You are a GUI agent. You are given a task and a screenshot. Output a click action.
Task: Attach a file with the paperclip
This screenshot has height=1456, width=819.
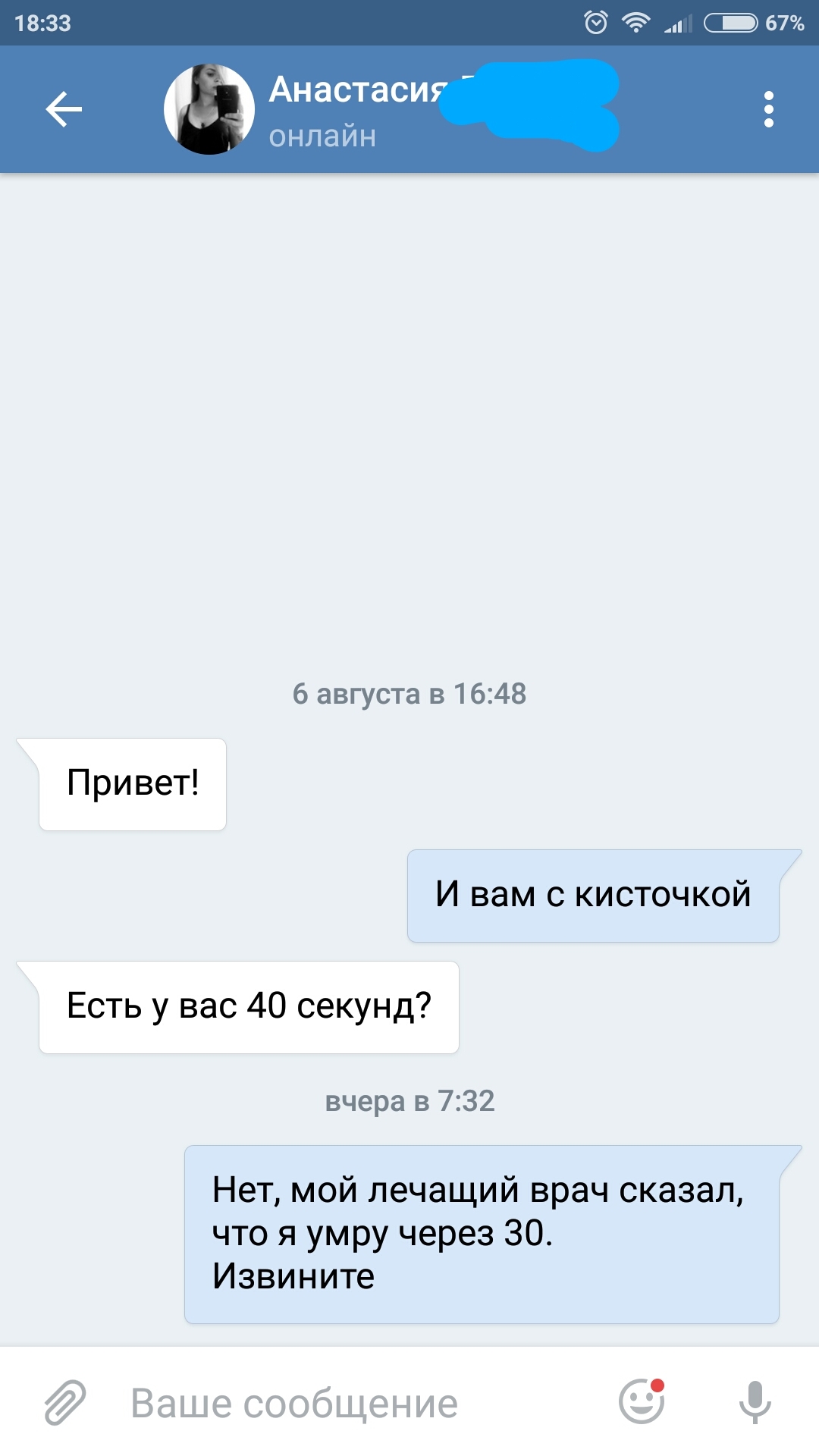click(x=65, y=1402)
